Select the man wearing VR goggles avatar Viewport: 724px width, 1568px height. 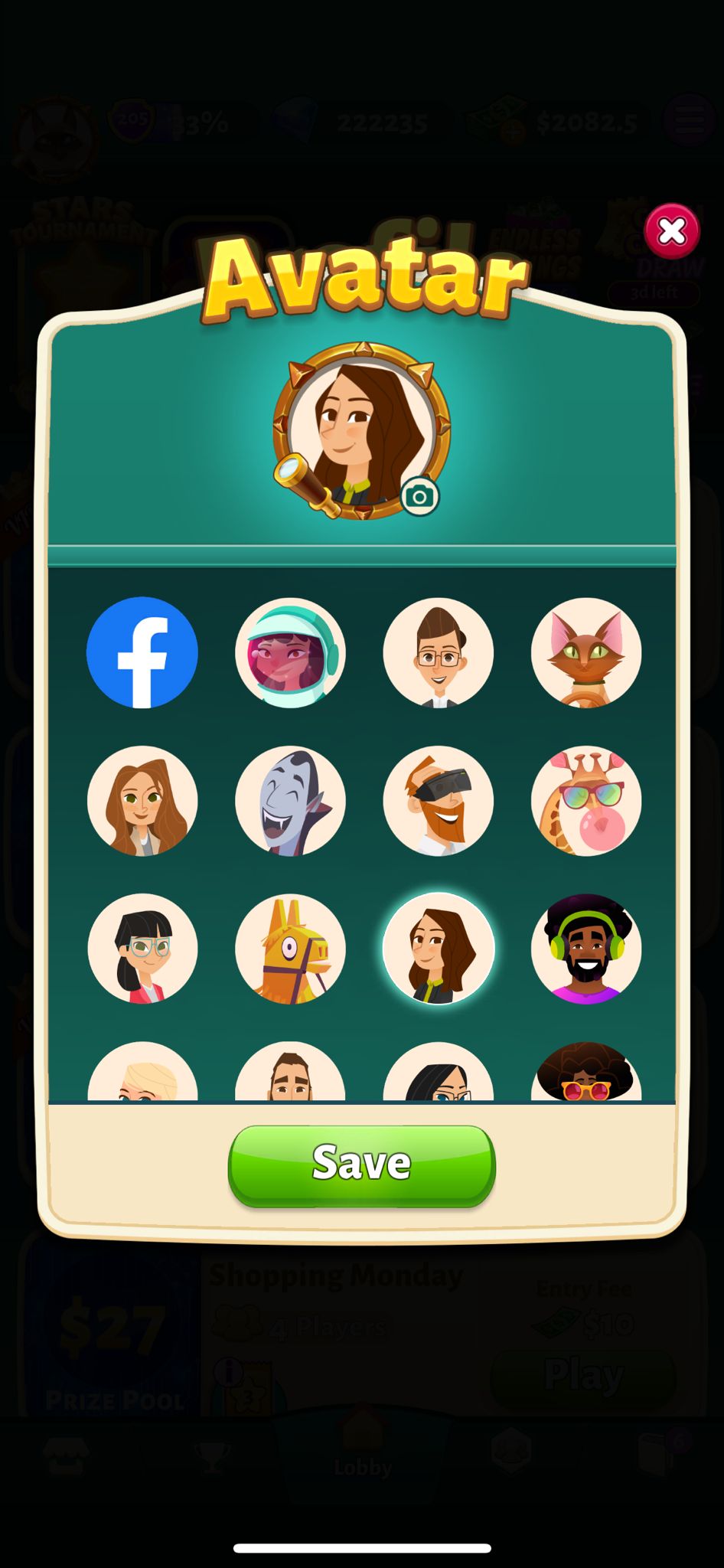(x=439, y=800)
